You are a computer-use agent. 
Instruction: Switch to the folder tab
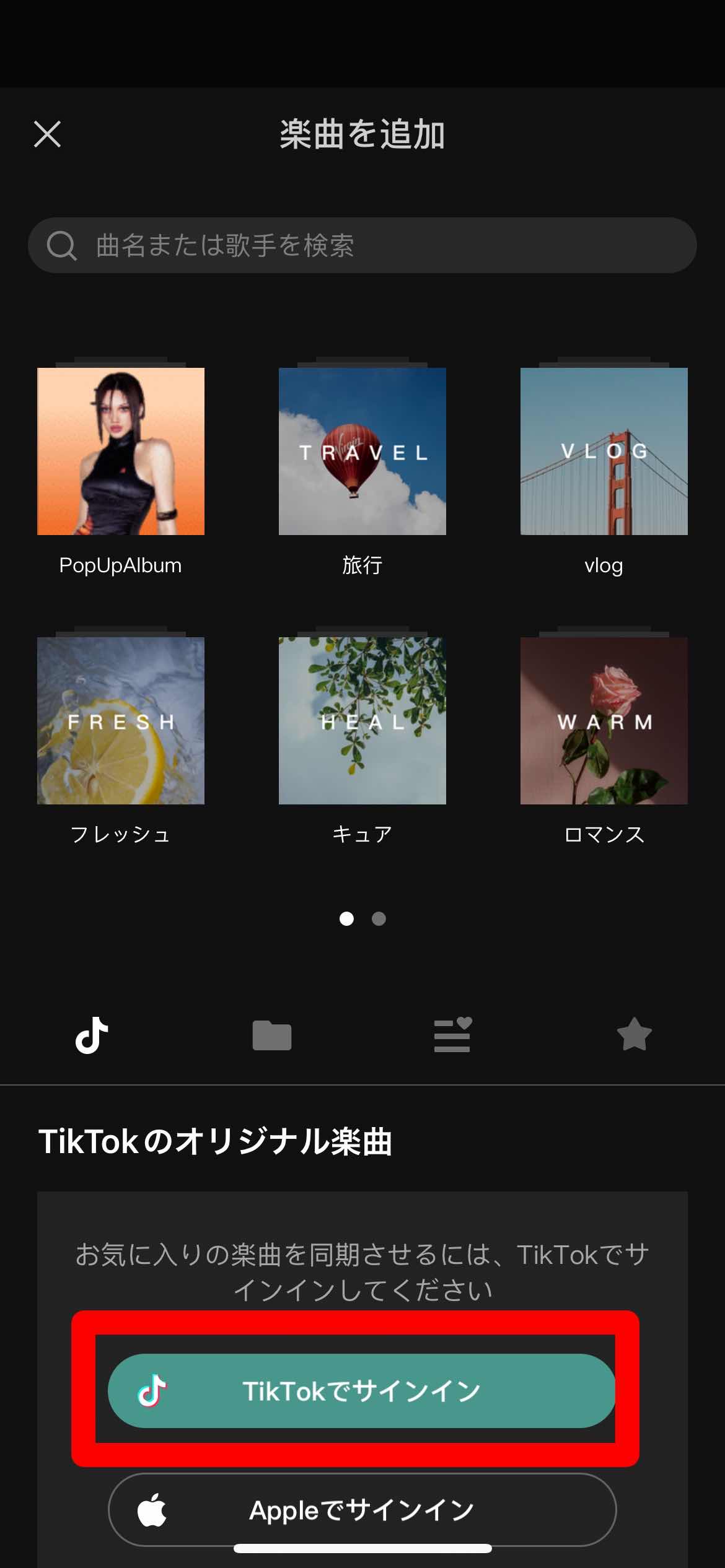click(272, 1035)
